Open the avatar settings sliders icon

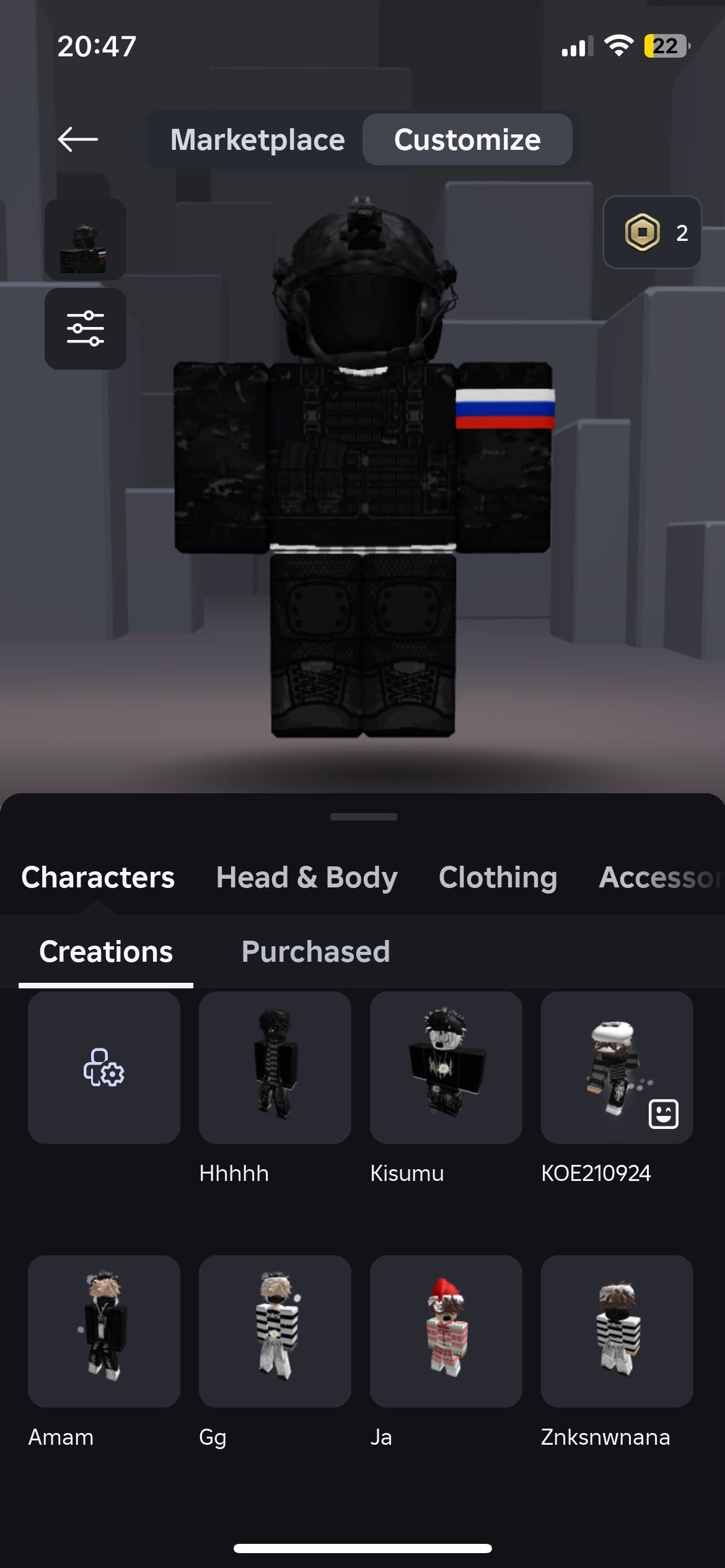click(x=86, y=329)
